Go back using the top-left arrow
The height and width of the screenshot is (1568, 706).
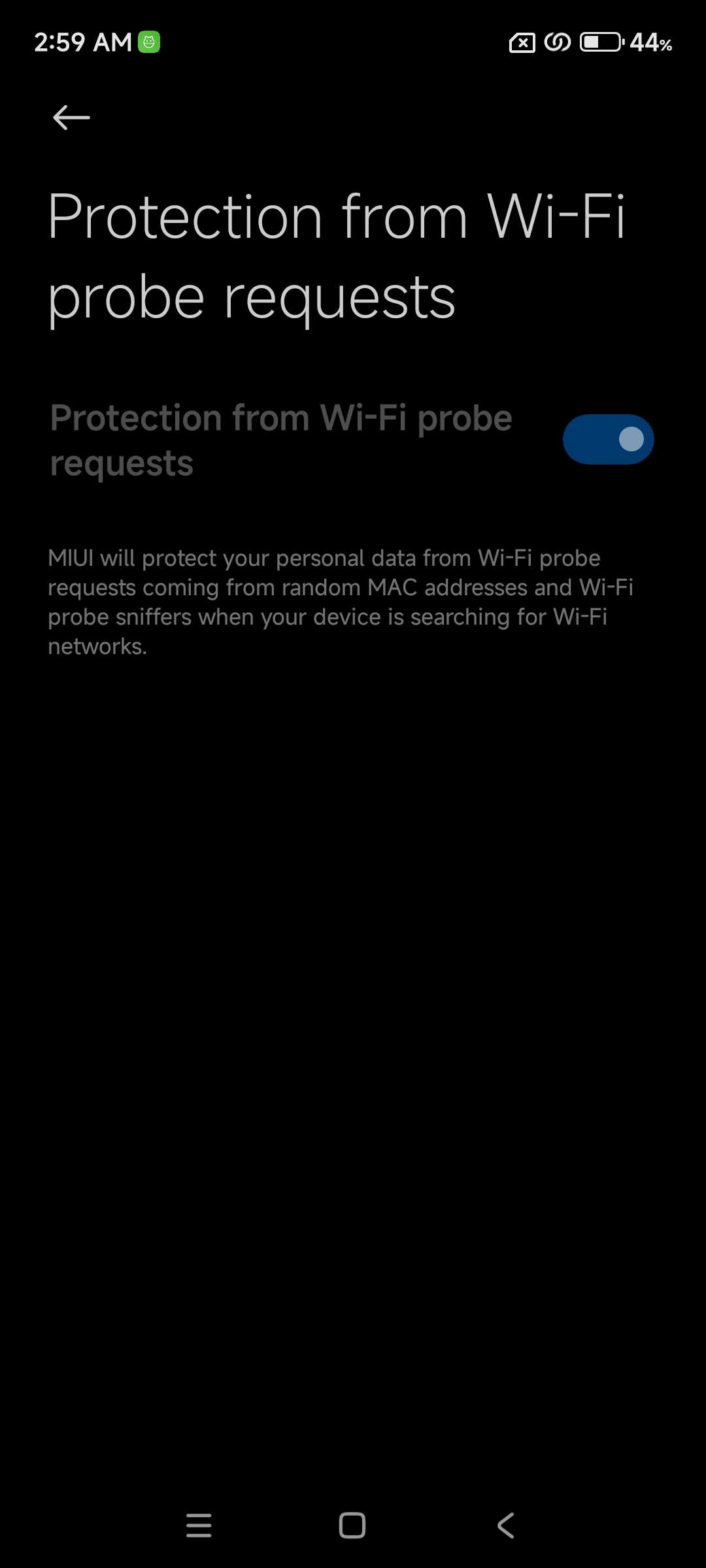71,118
